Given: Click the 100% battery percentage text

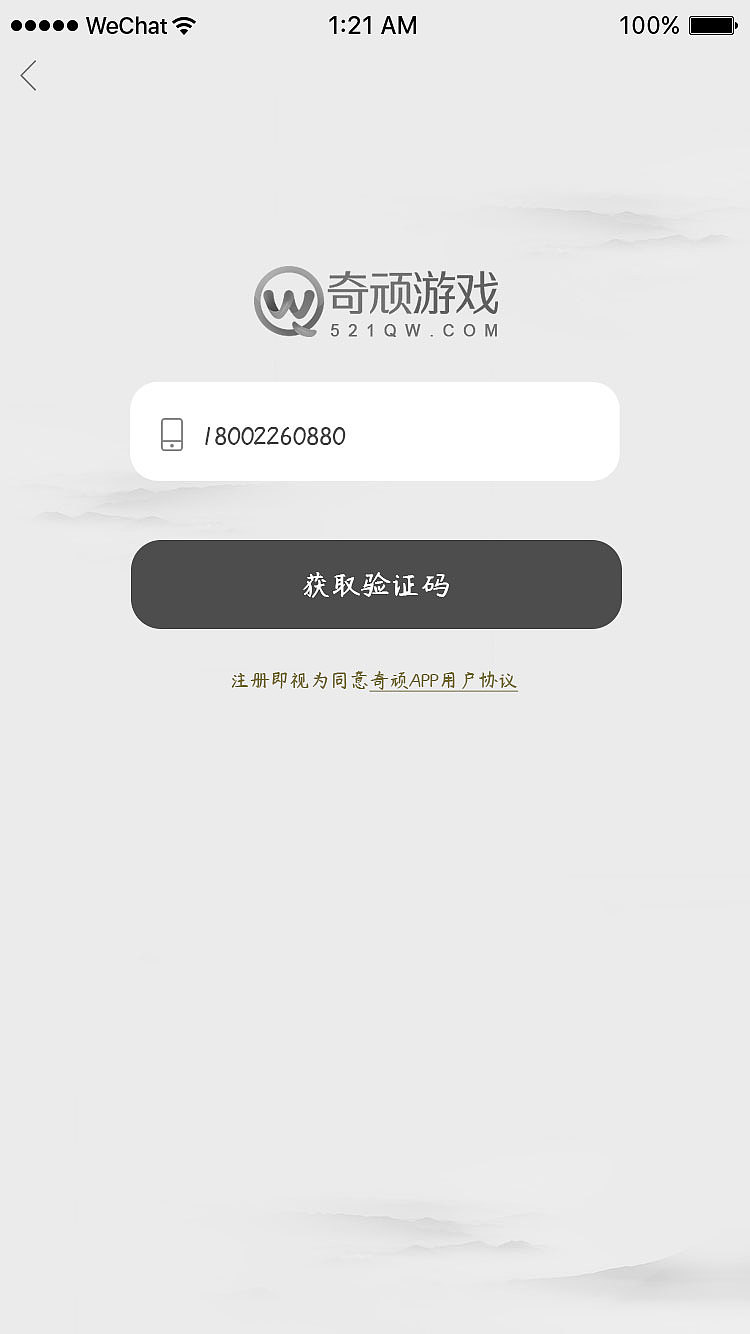Looking at the screenshot, I should point(649,25).
